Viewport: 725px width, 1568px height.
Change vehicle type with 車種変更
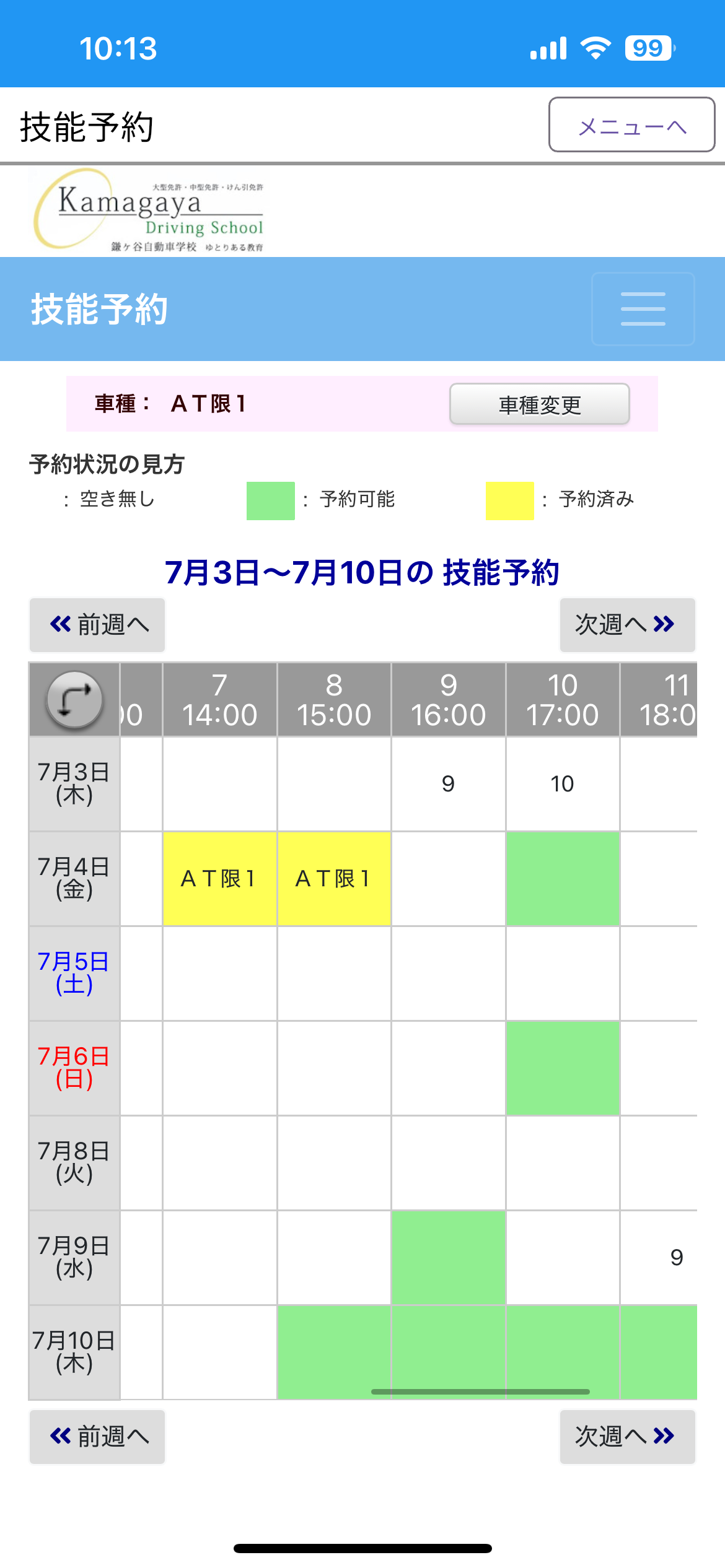539,404
